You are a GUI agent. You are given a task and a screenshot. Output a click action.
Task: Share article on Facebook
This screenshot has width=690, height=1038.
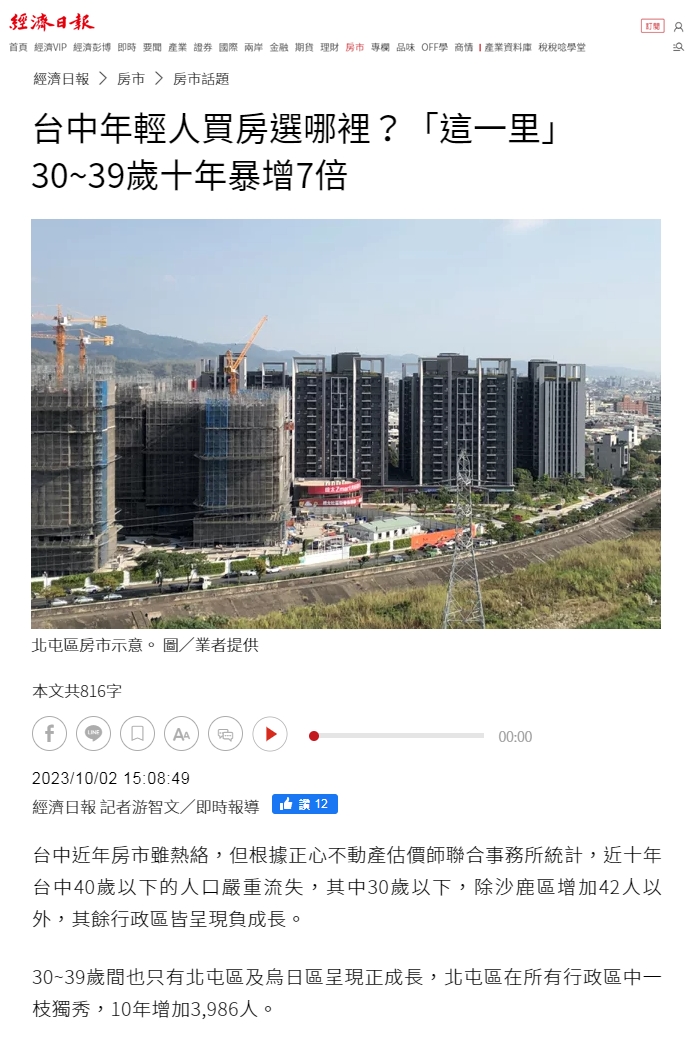pyautogui.click(x=49, y=734)
